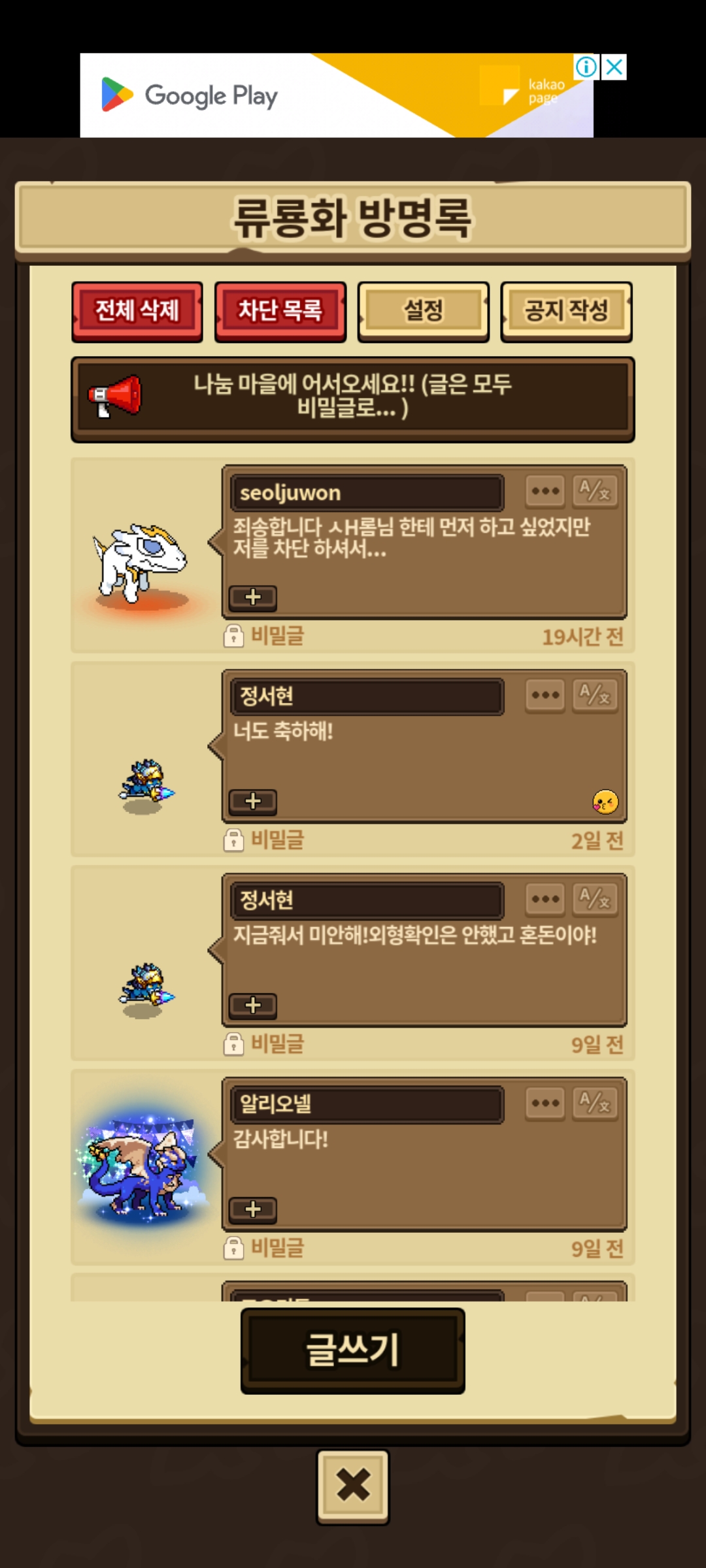Open 설정 settings
The image size is (706, 1568).
[x=423, y=311]
